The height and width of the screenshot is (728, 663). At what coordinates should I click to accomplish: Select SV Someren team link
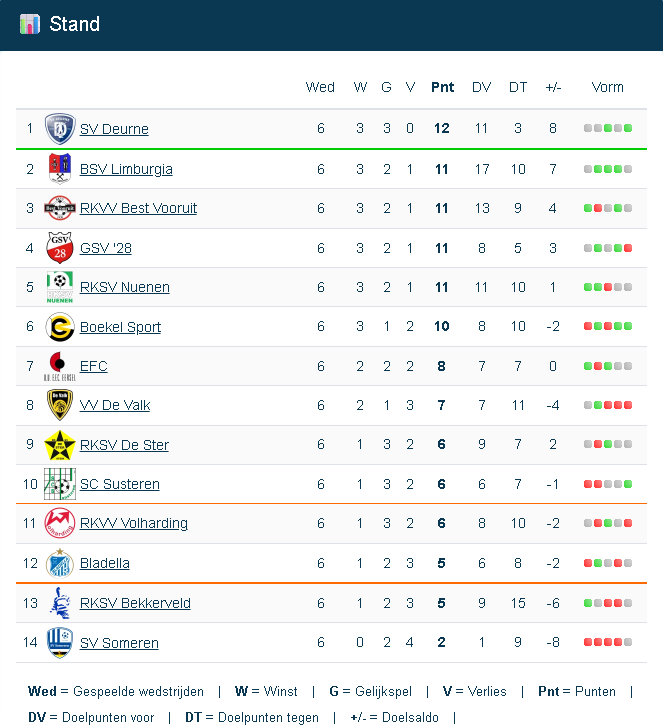tap(119, 643)
